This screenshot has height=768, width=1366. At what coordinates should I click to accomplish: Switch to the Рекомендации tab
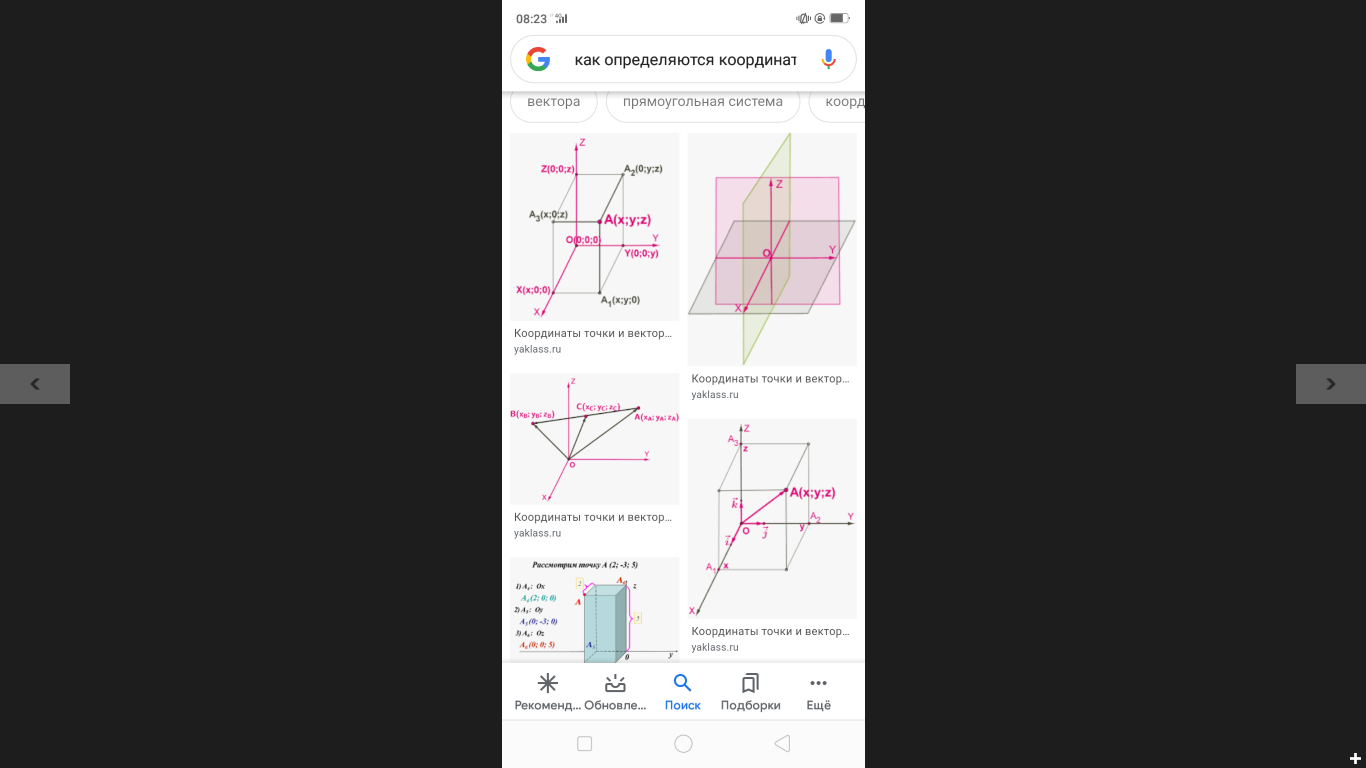(x=547, y=692)
